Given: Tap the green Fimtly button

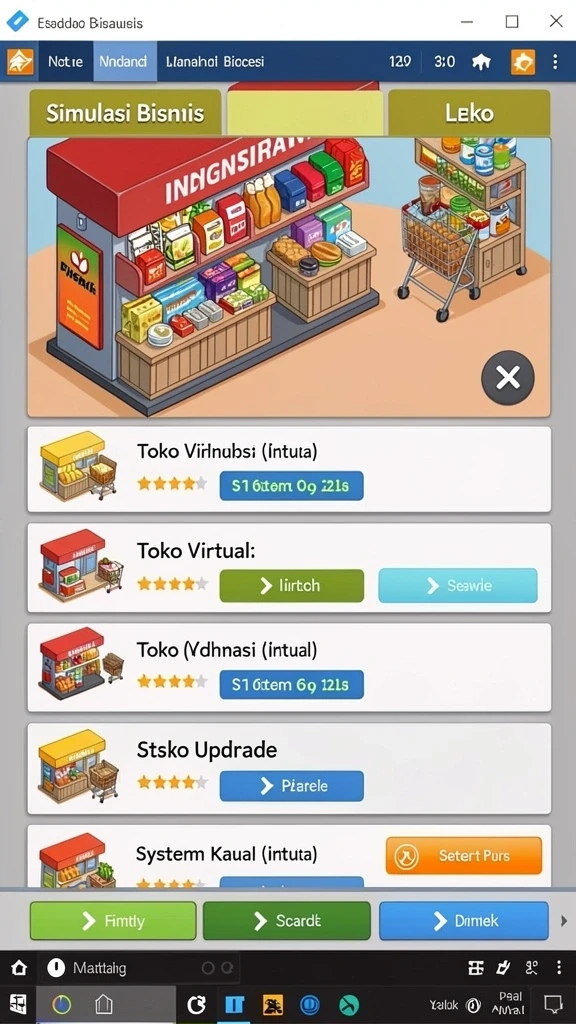Looking at the screenshot, I should (x=113, y=921).
